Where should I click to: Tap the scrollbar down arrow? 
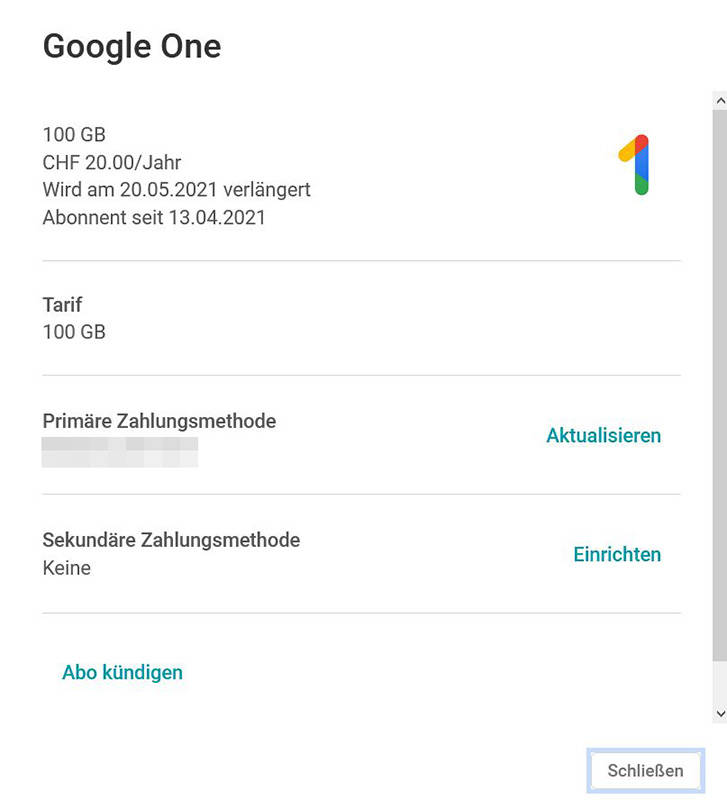point(719,714)
